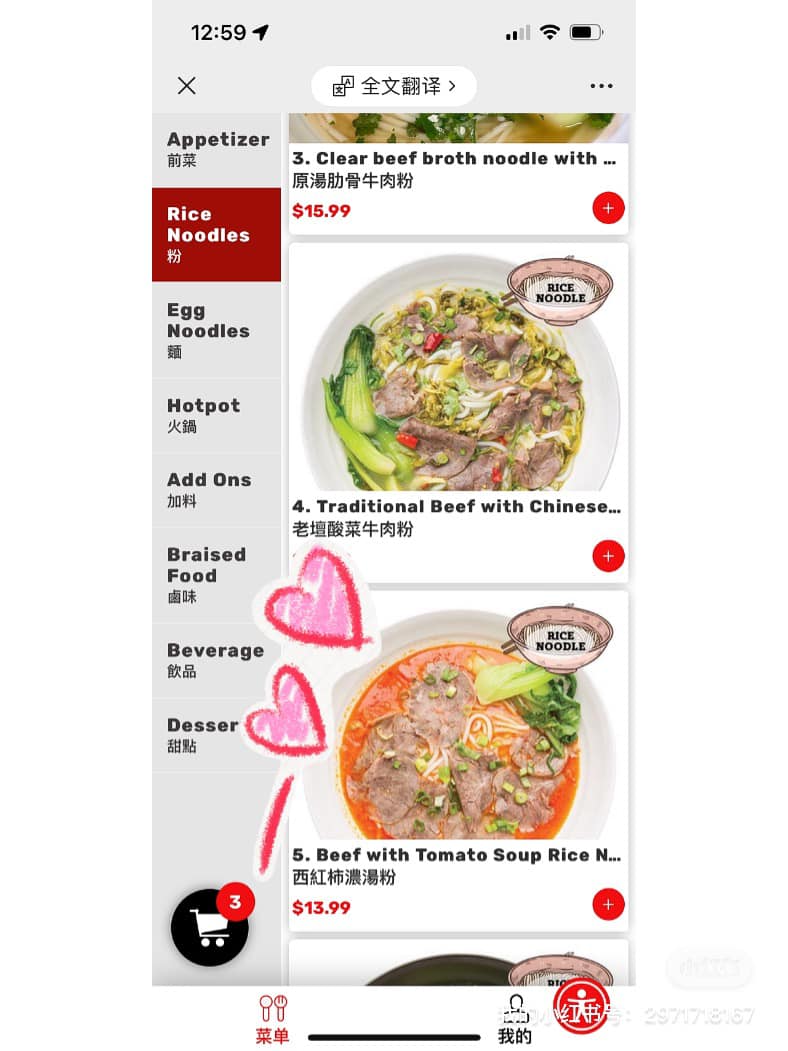Open the three-dot overflow menu
Viewport: 788px width, 1051px height.
click(601, 86)
